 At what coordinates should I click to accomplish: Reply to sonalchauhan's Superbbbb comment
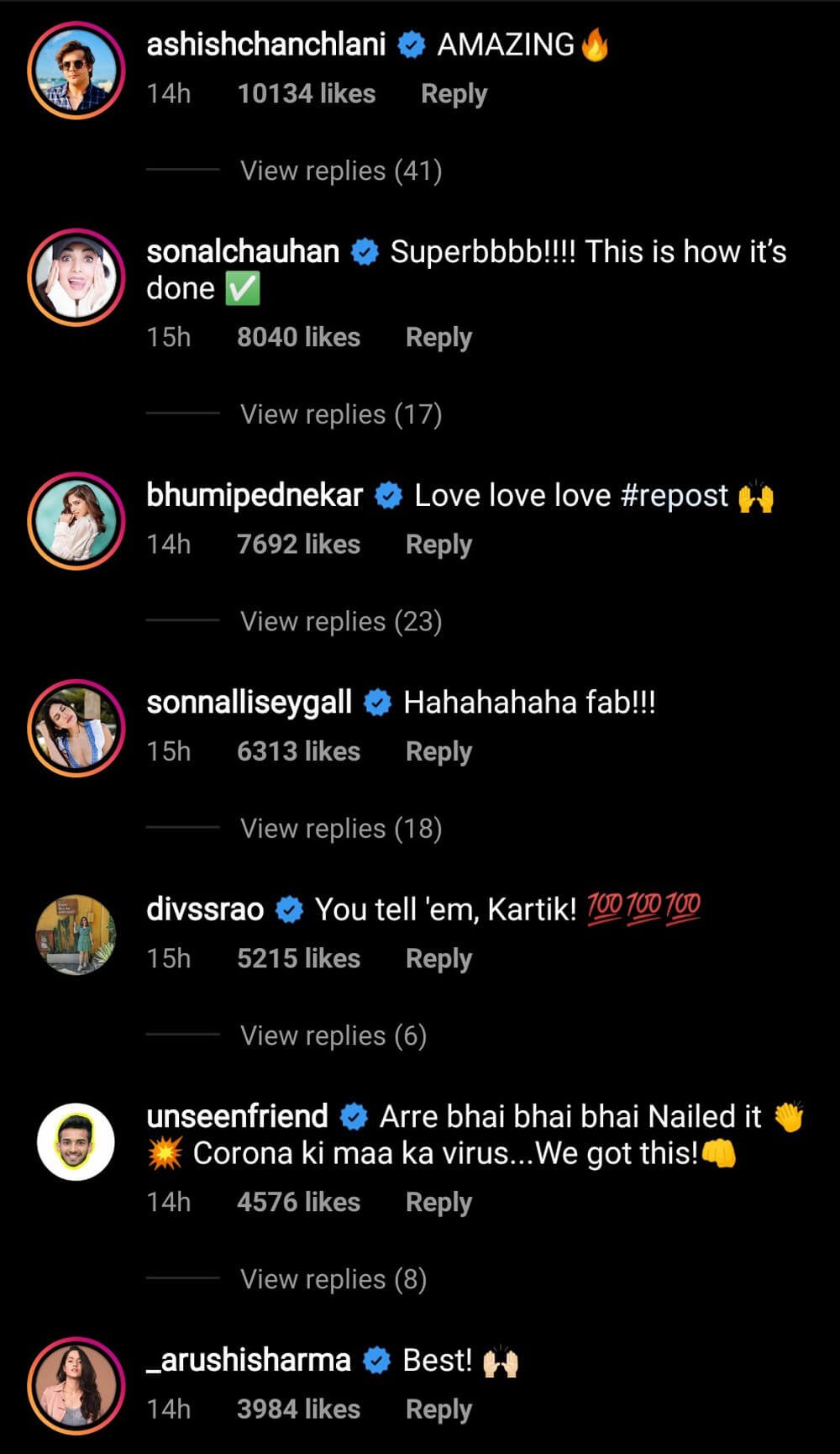(438, 338)
